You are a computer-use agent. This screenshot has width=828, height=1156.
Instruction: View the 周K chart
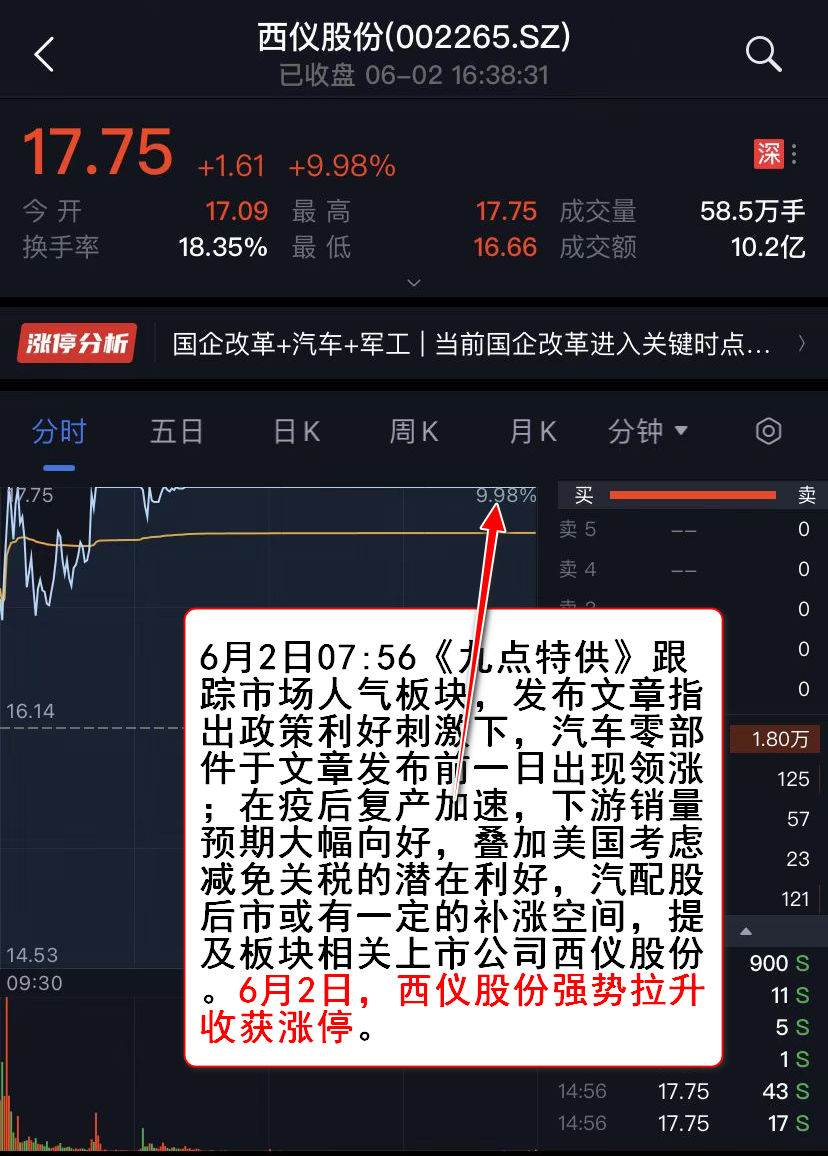pos(414,432)
